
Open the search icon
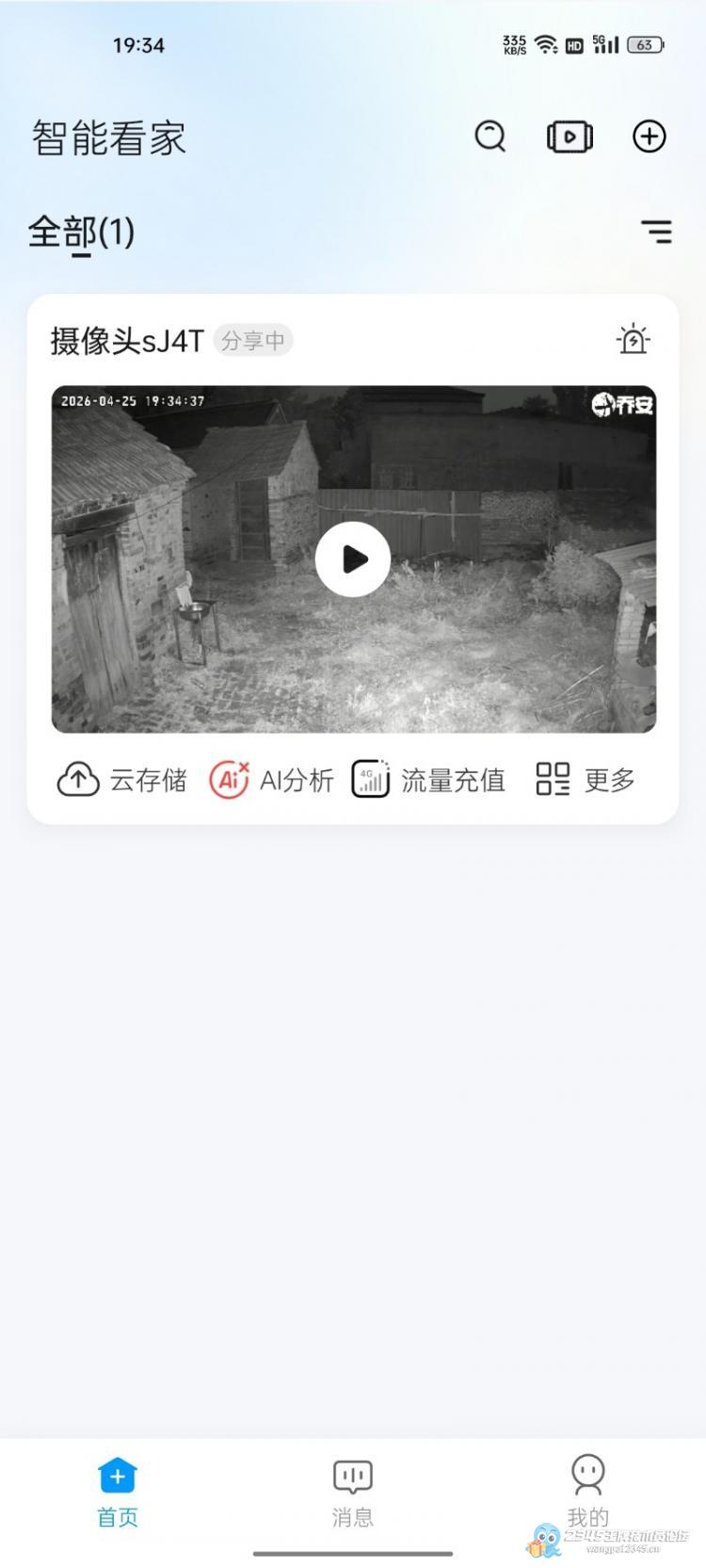[x=489, y=137]
